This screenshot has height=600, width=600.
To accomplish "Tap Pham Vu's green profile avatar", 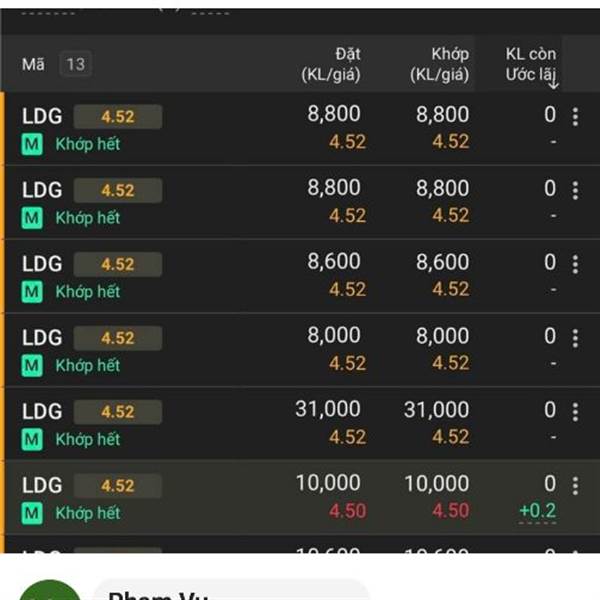I will click(x=49, y=593).
